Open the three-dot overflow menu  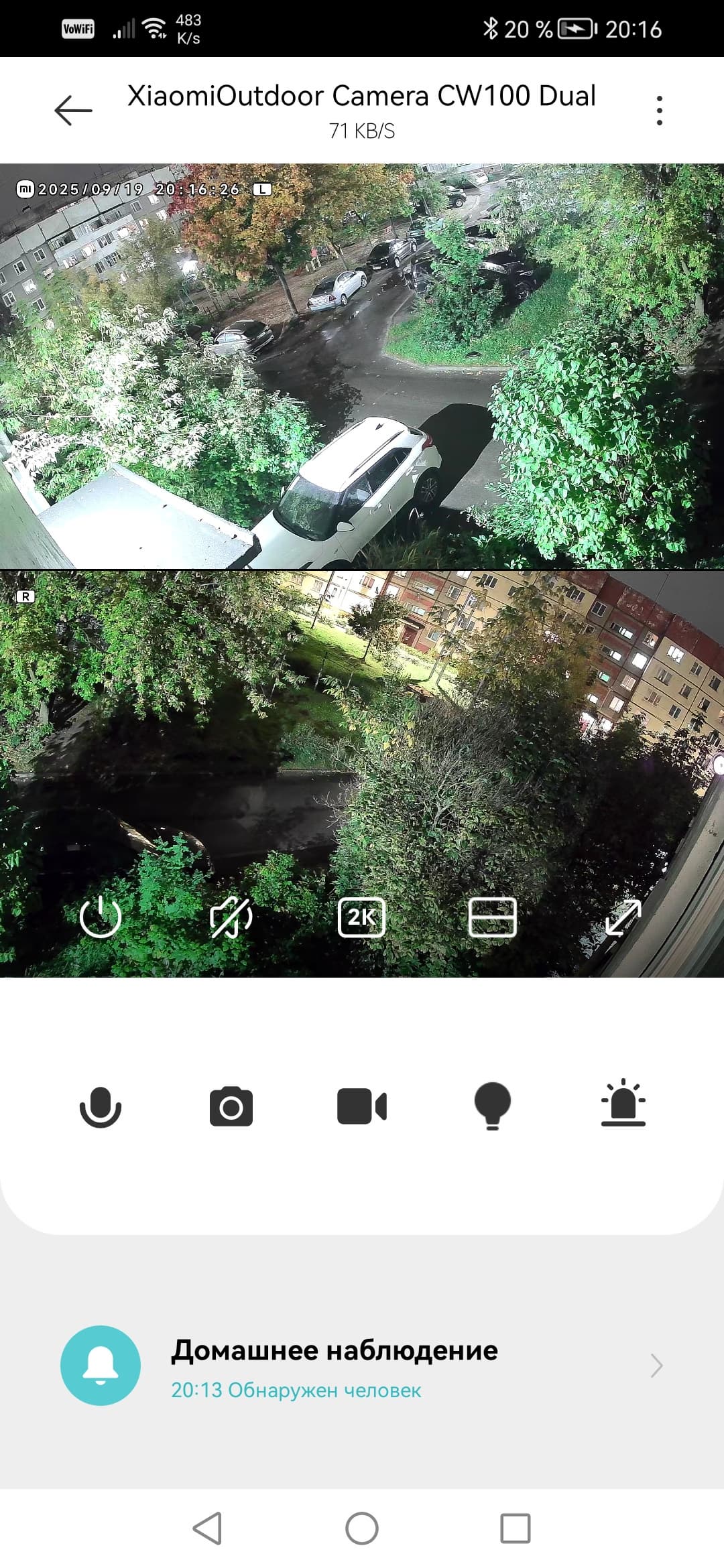coord(660,111)
